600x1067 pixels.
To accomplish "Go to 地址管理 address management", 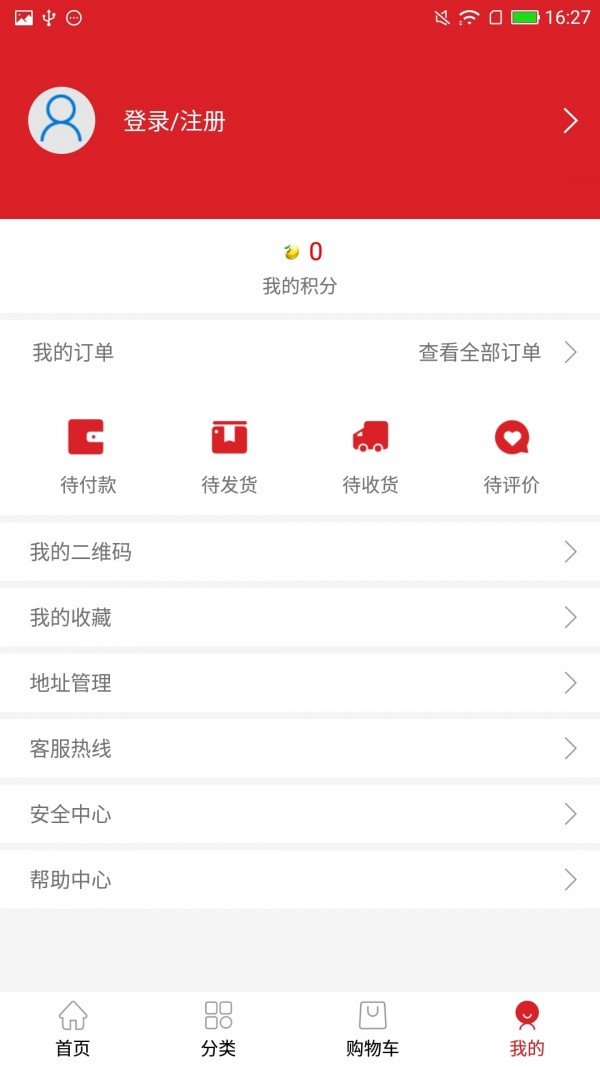I will (300, 683).
